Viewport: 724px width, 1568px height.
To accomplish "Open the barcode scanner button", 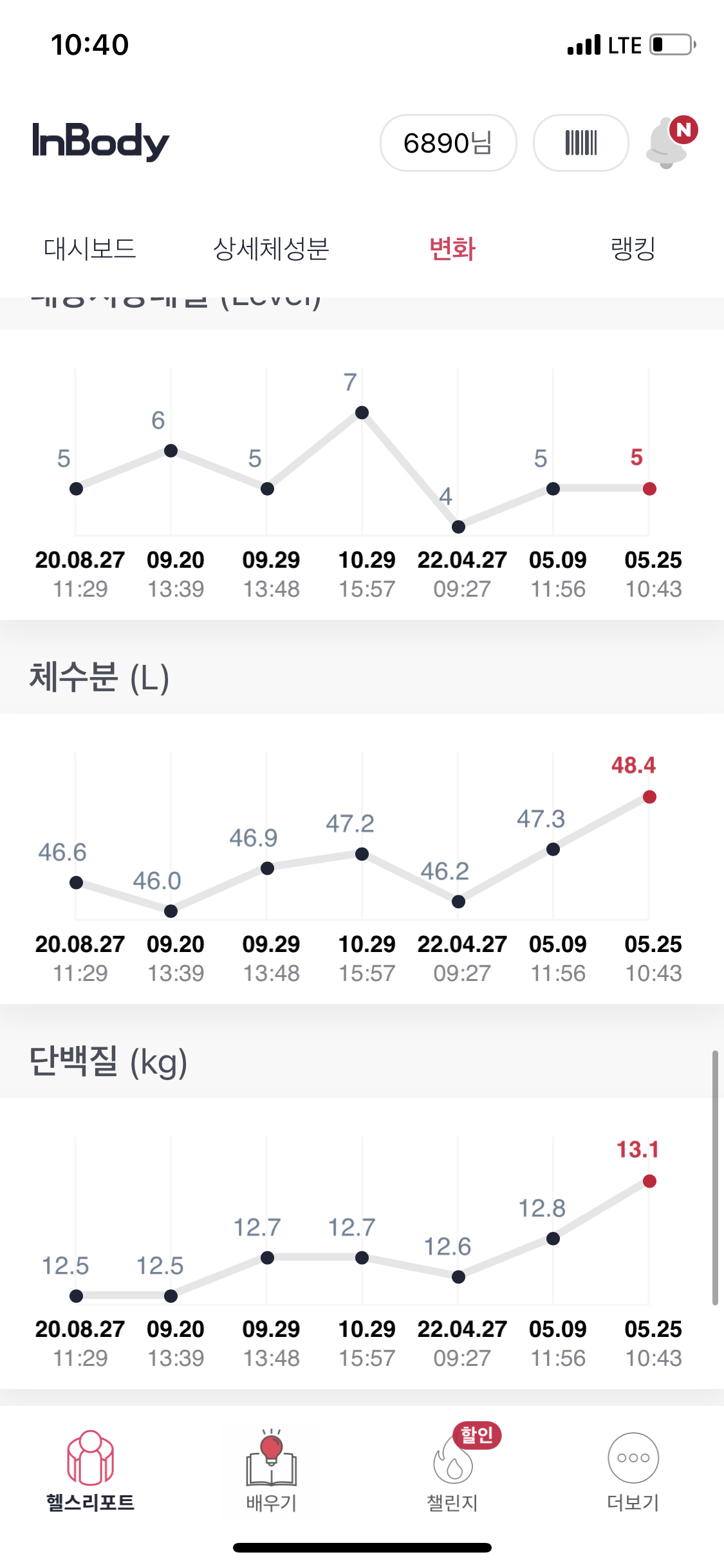I will (x=580, y=143).
